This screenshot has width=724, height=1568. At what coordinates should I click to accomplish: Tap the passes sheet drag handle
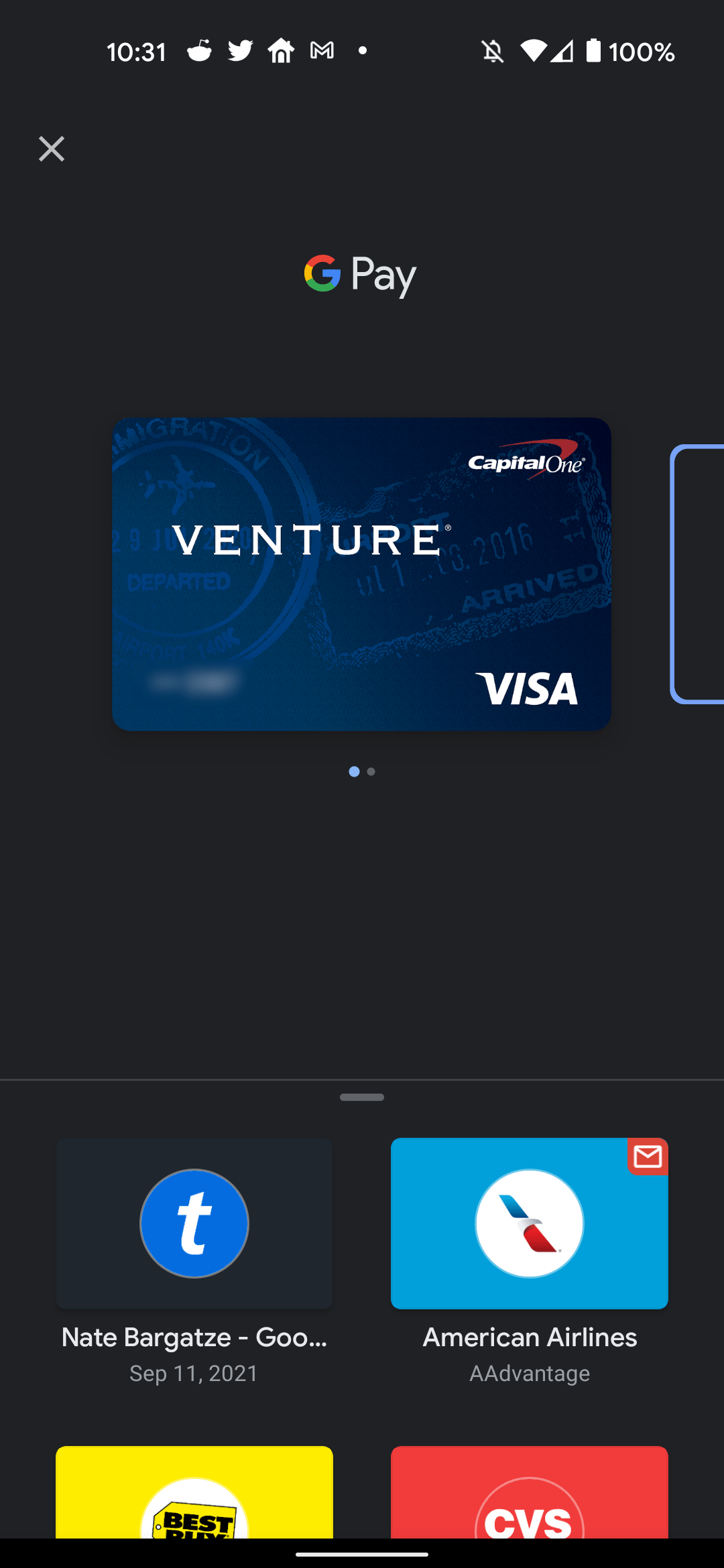click(362, 1097)
